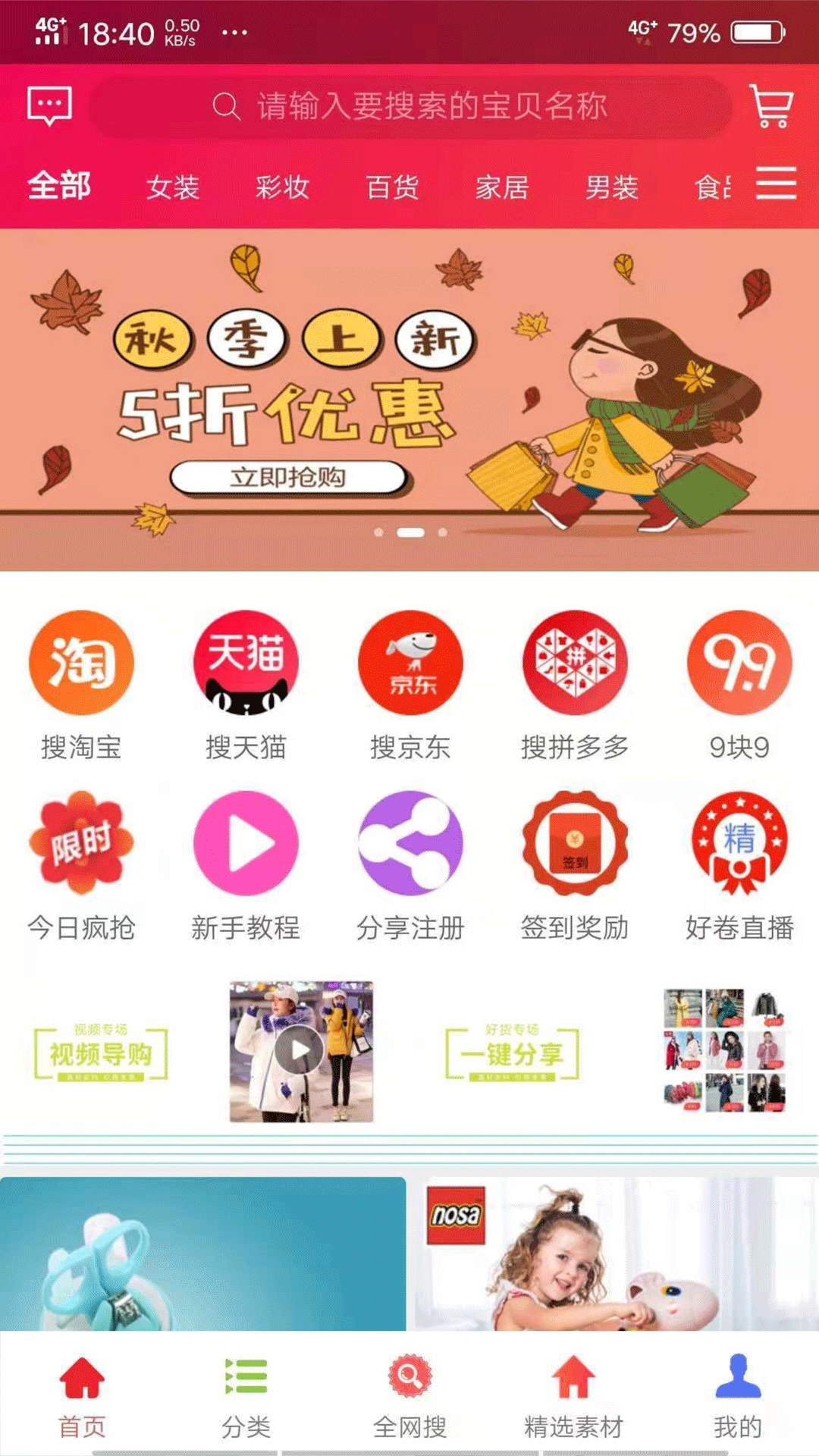This screenshot has height=1456, width=819.
Task: Open the 一键分享 section
Action: 512,1053
